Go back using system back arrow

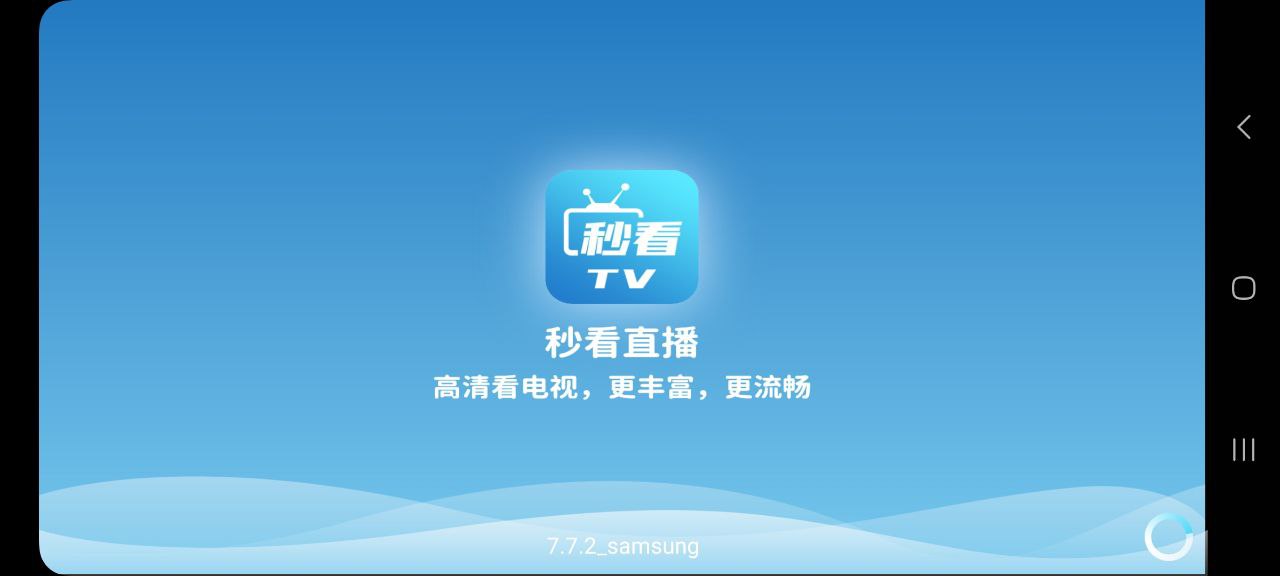click(1243, 127)
